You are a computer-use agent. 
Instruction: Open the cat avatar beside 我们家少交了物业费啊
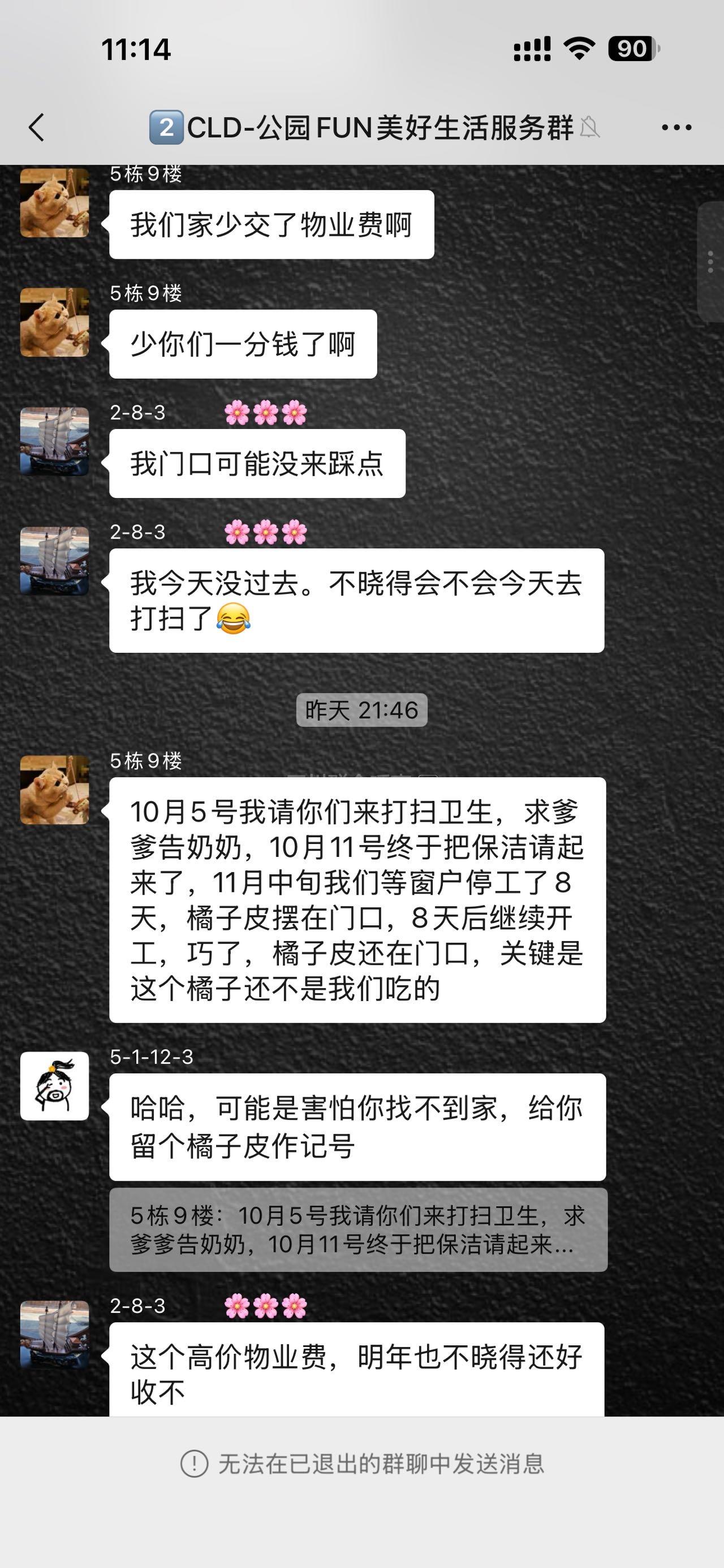click(55, 203)
